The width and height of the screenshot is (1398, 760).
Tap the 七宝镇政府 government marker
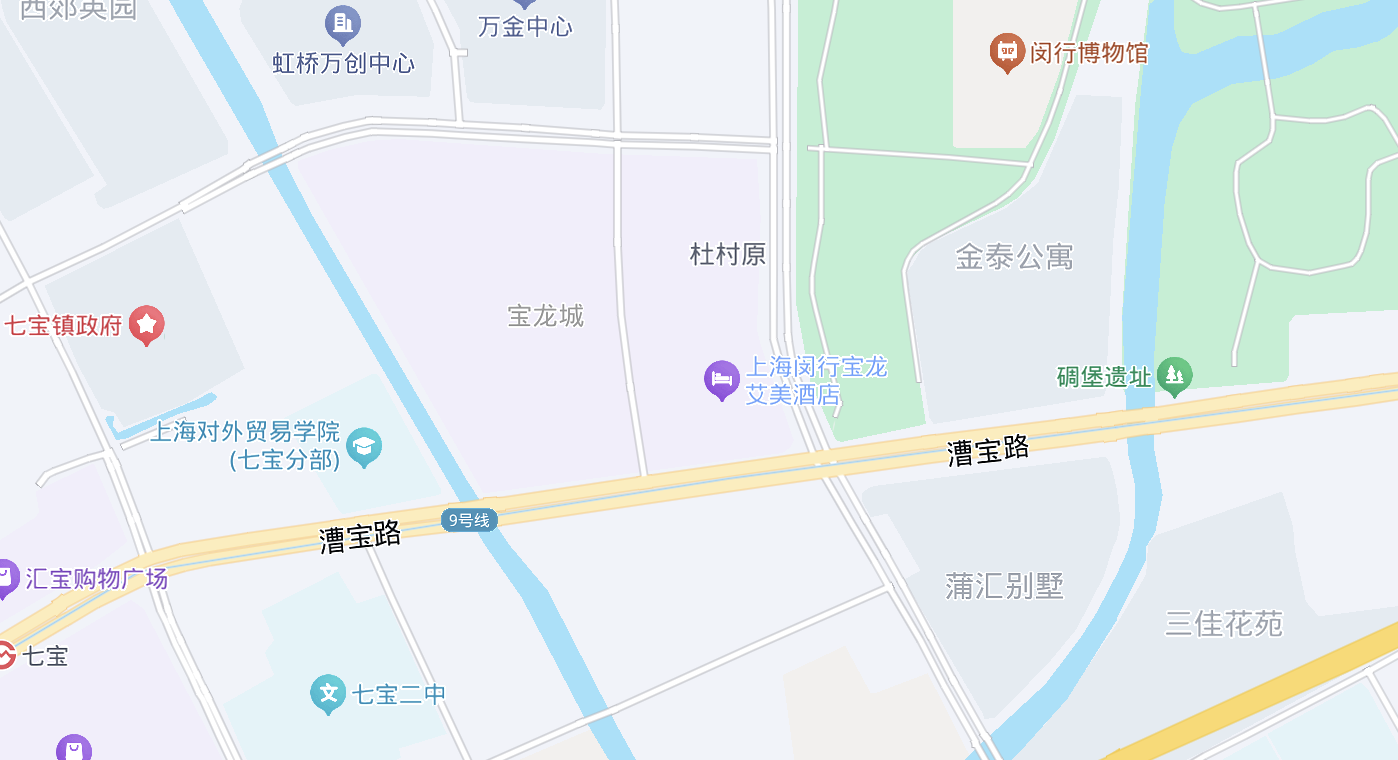147,323
